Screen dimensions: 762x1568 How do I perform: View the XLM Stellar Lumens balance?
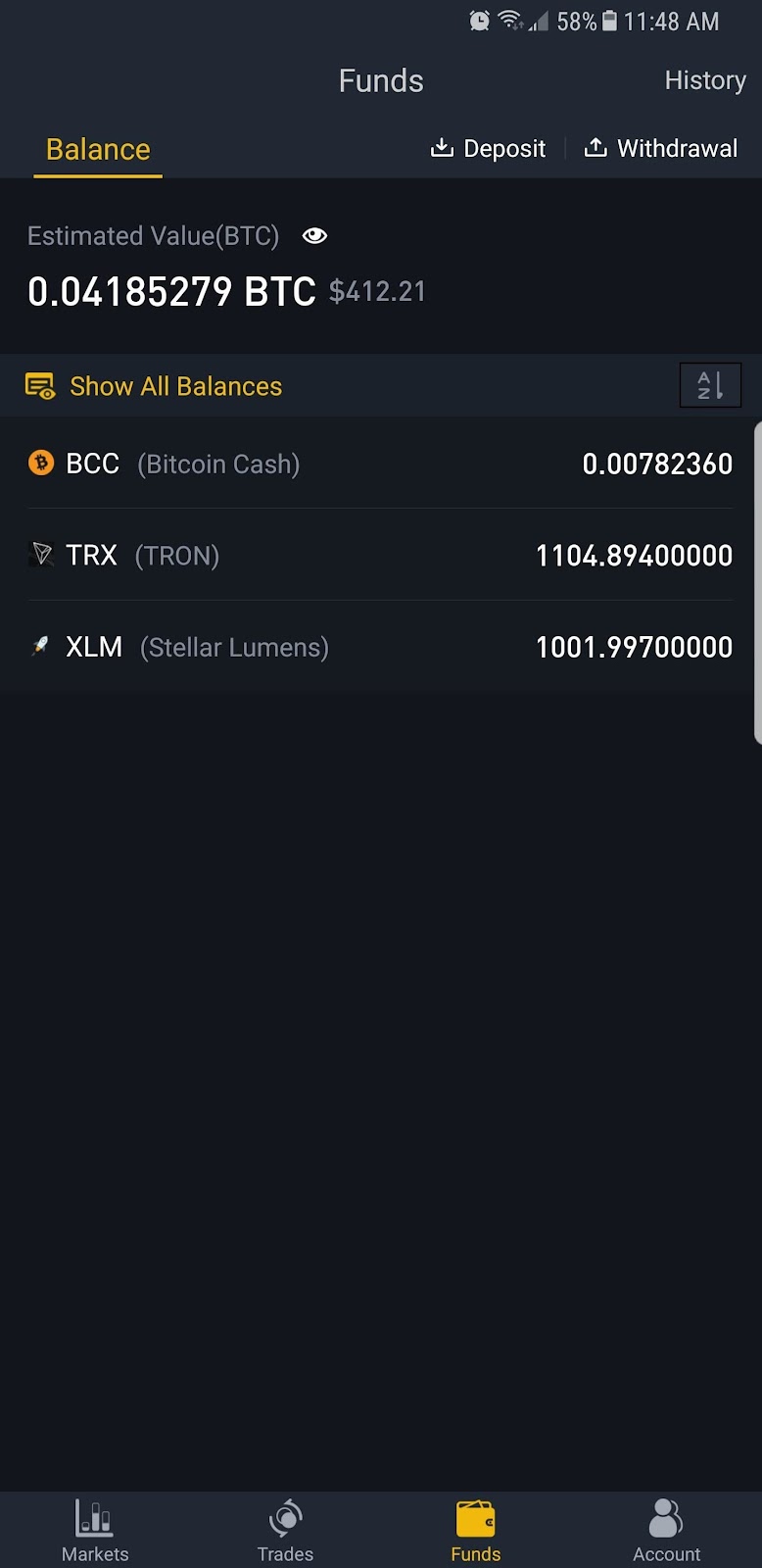pyautogui.click(x=380, y=647)
